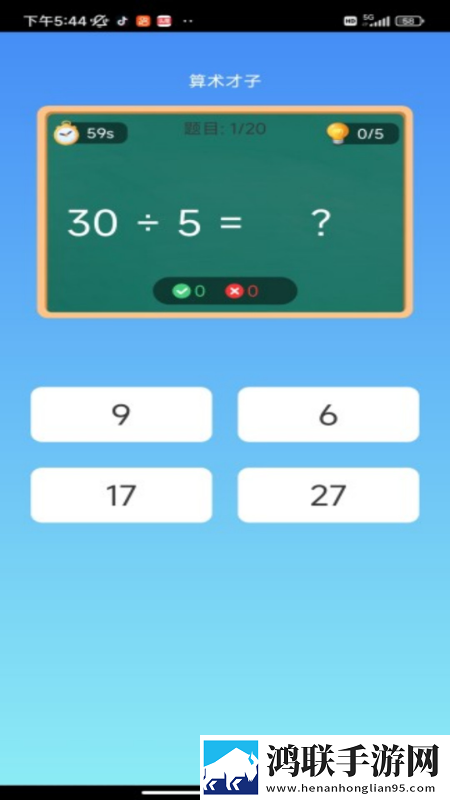Select 6 as the answer
The width and height of the screenshot is (450, 800).
pyautogui.click(x=328, y=414)
